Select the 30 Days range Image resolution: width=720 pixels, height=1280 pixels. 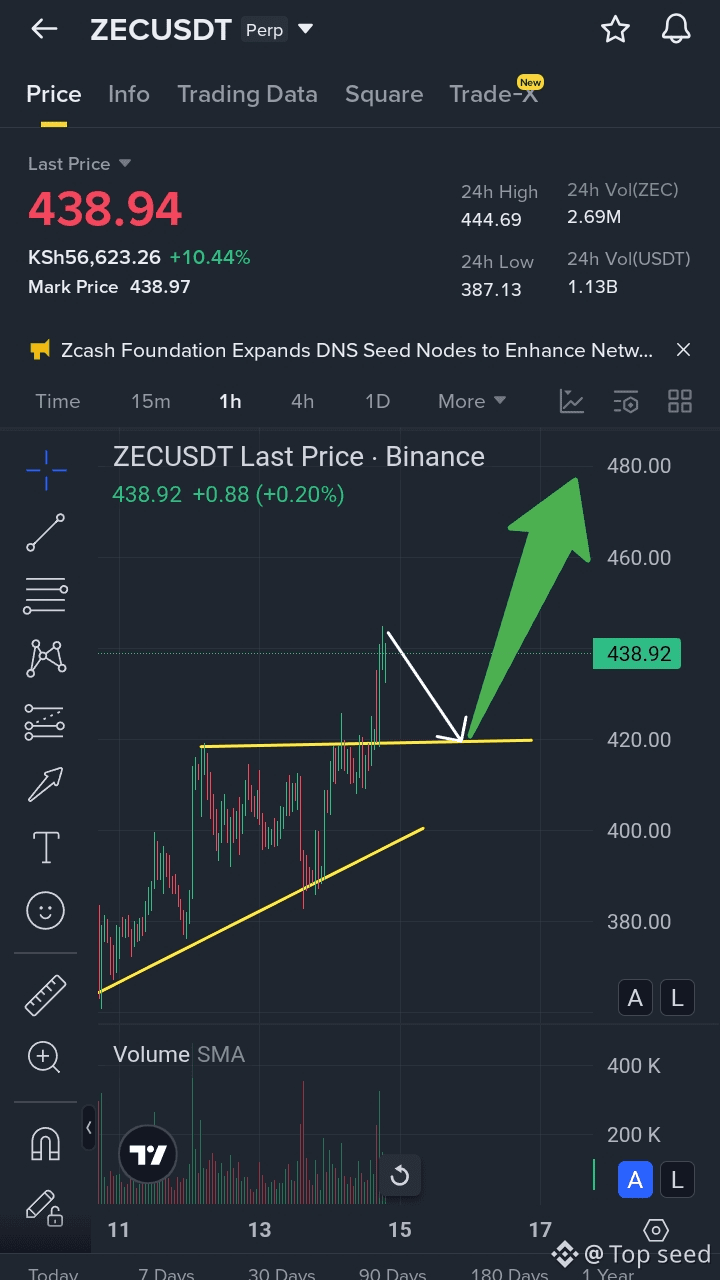coord(281,1272)
